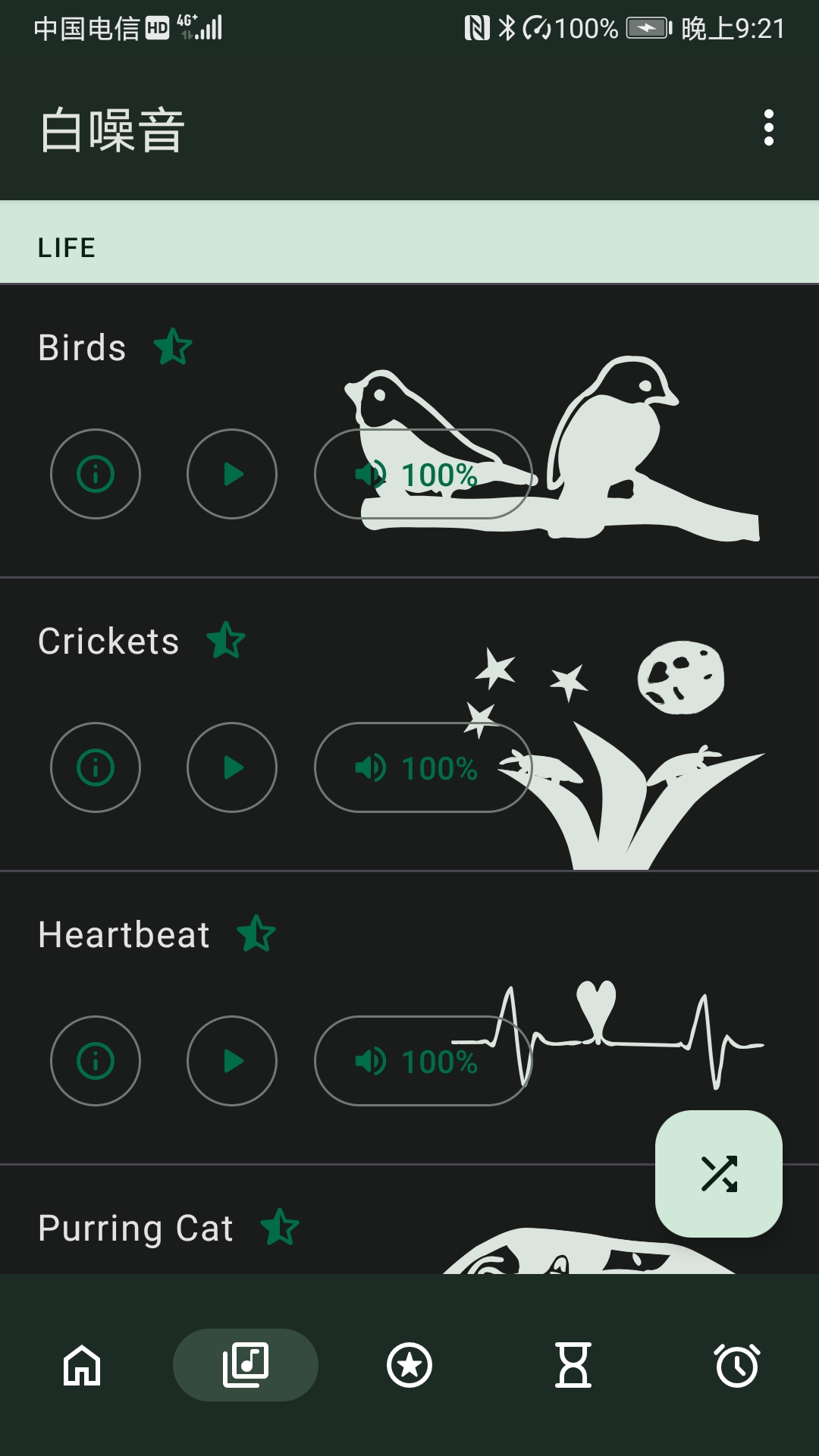
Task: Select the sound library tab
Action: click(246, 1365)
